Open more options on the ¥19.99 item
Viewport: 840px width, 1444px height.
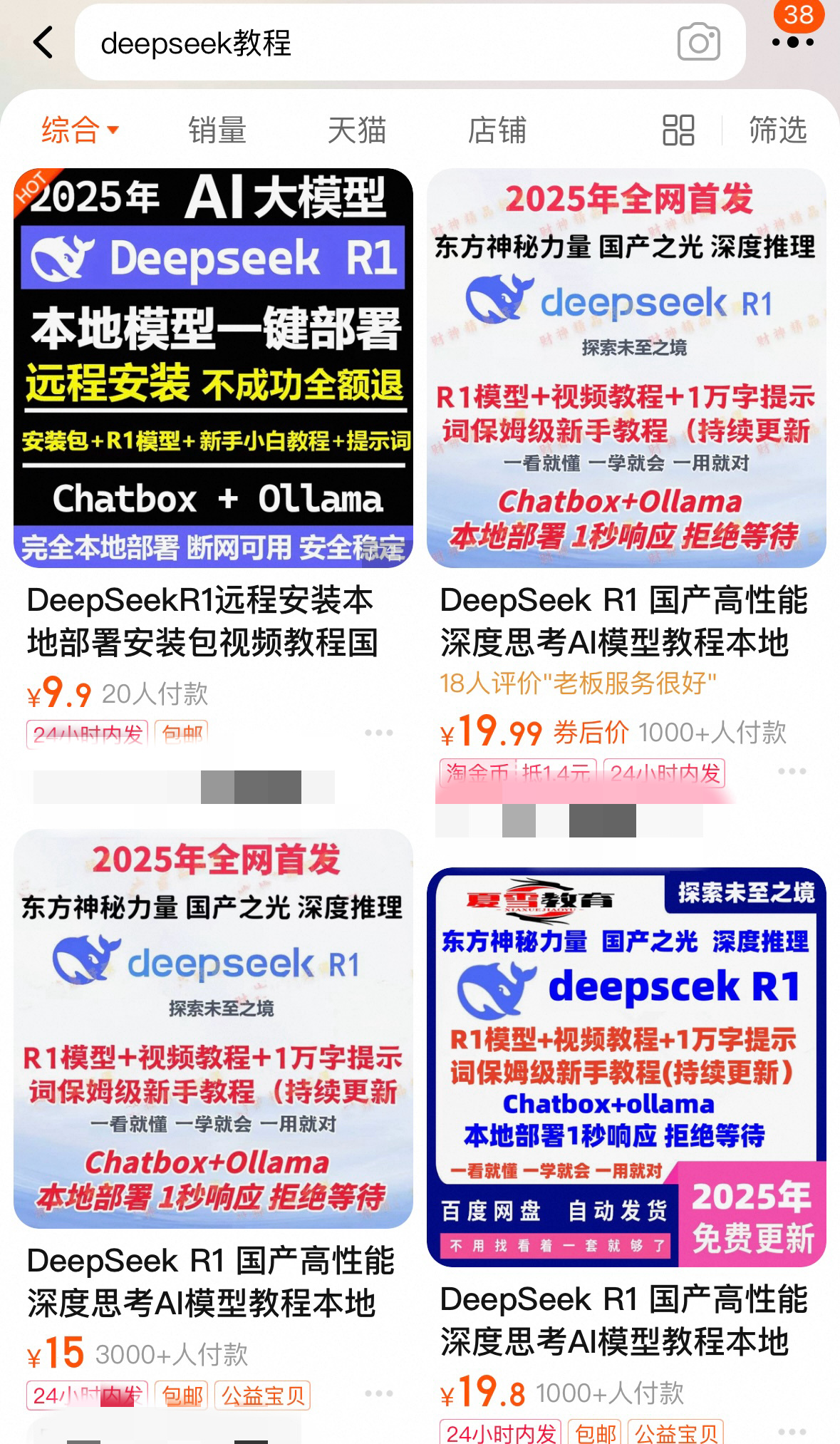[x=792, y=771]
